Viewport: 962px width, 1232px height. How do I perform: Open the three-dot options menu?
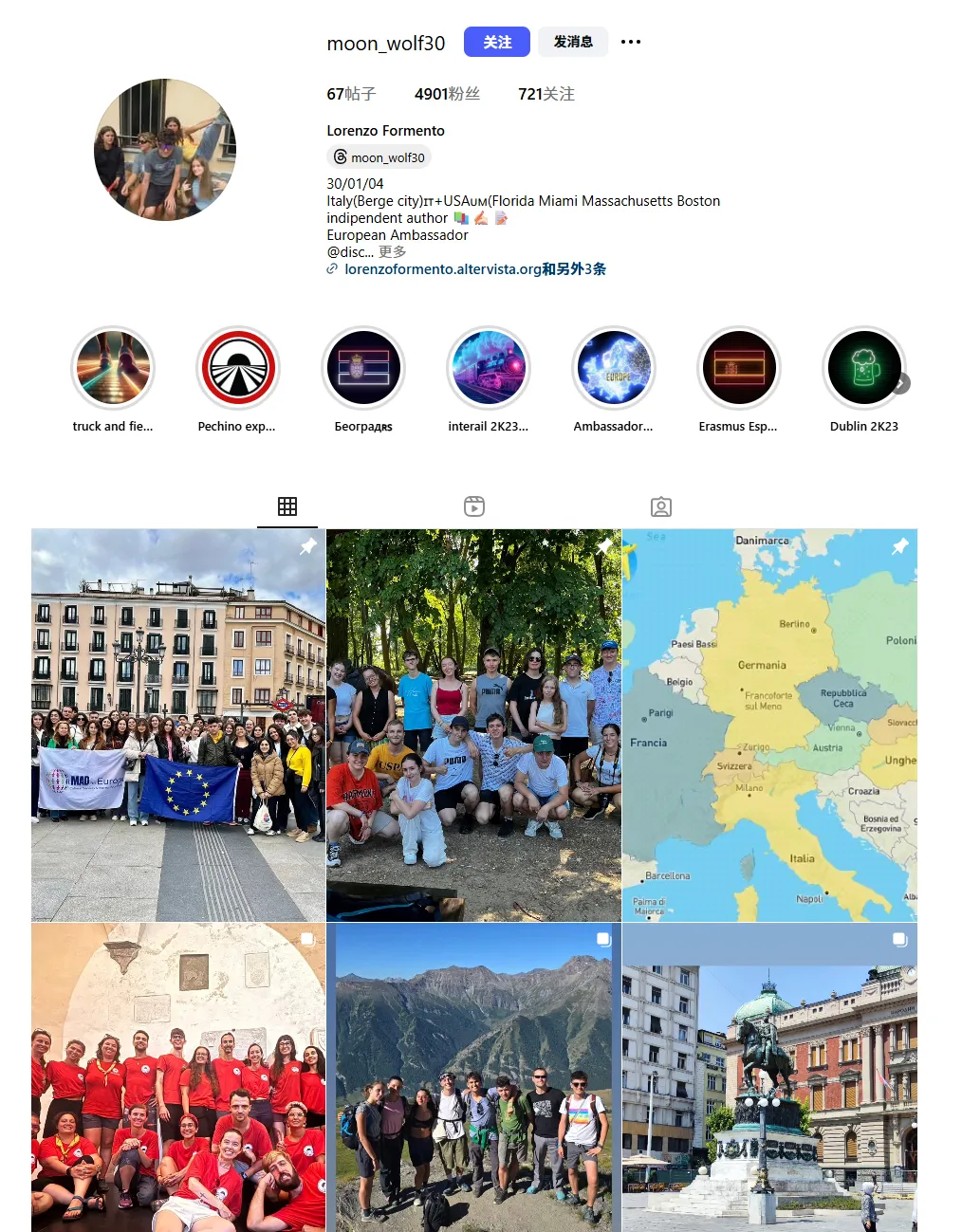coord(631,42)
